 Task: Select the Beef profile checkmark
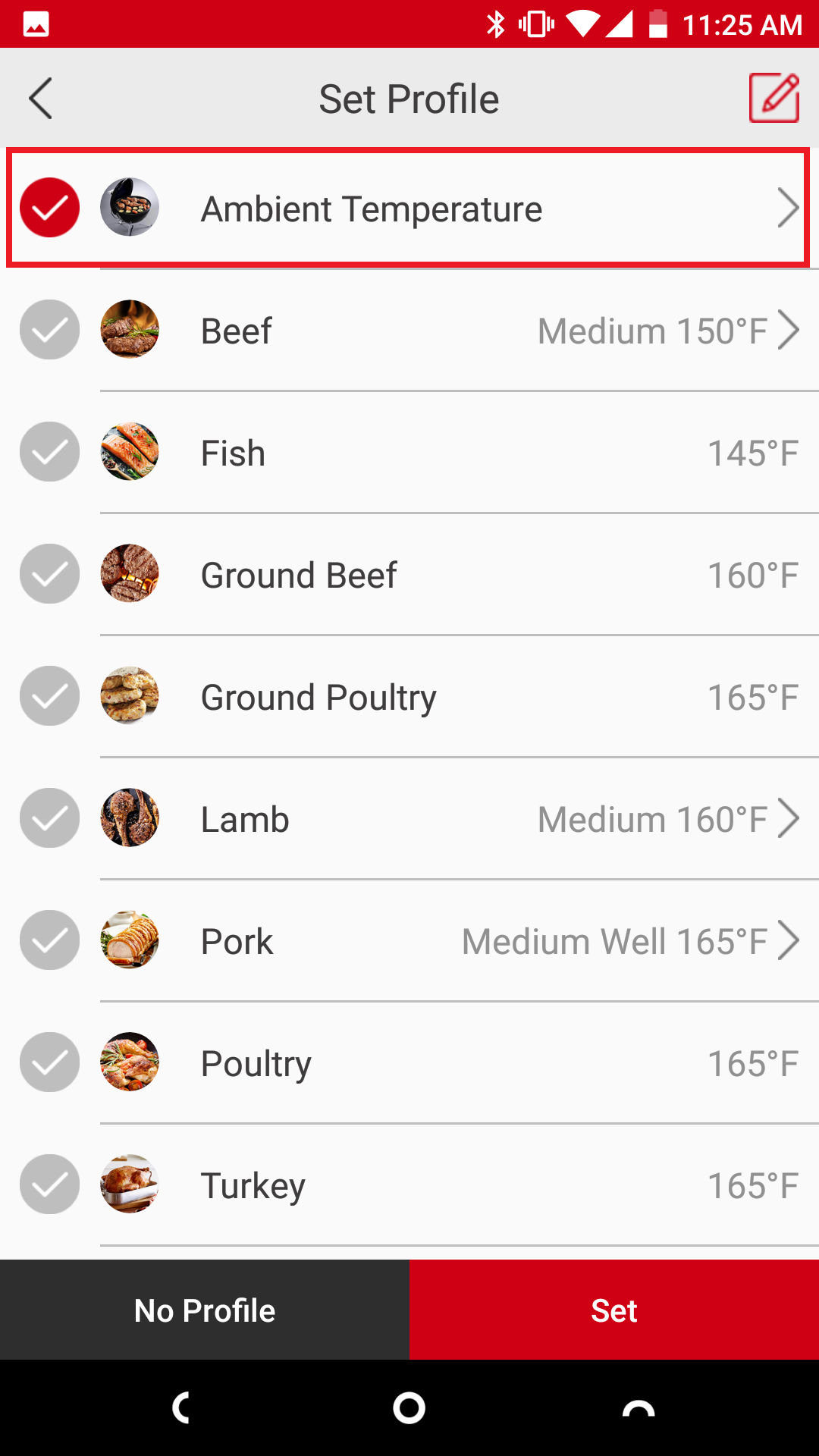point(50,330)
